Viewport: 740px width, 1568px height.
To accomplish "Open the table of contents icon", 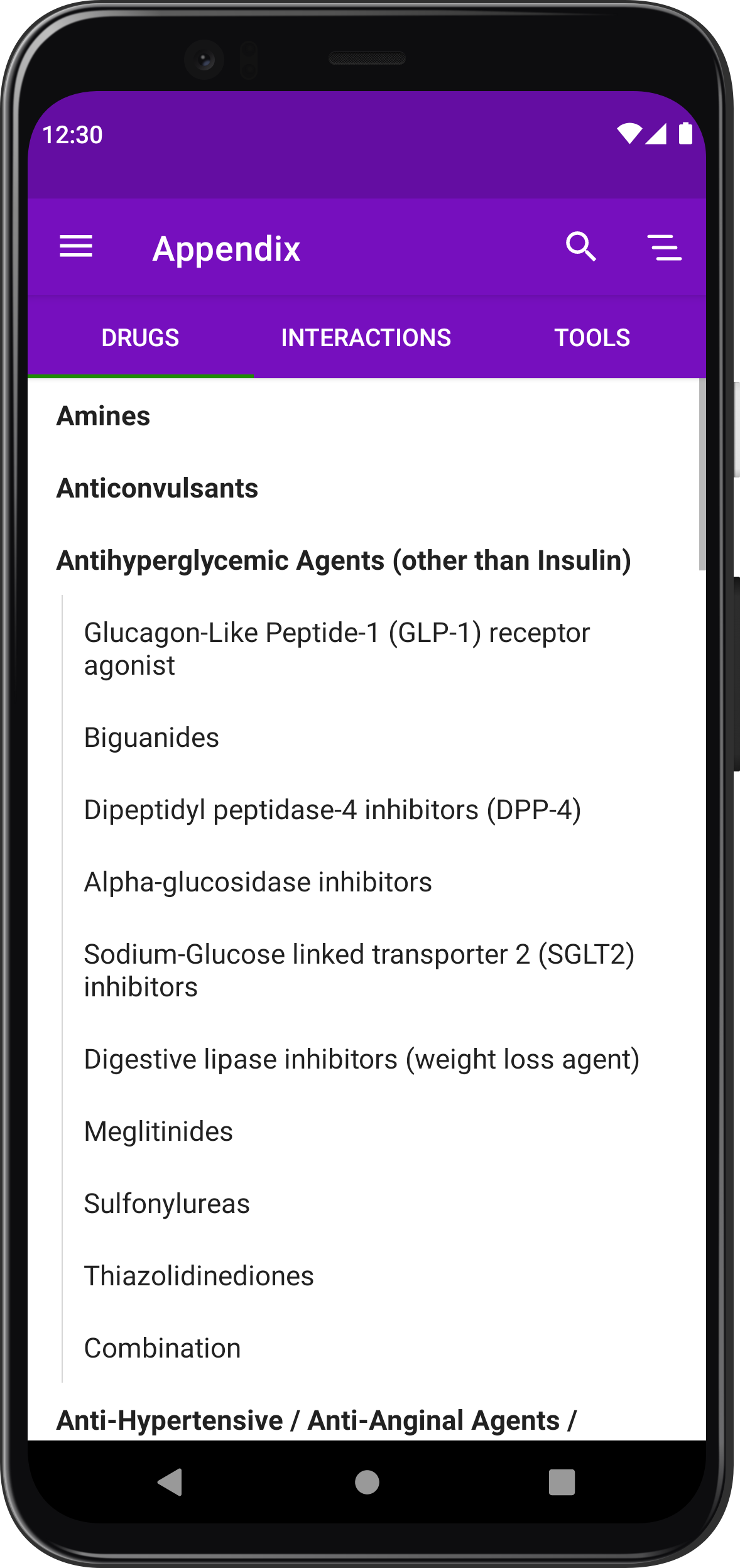I will click(665, 247).
